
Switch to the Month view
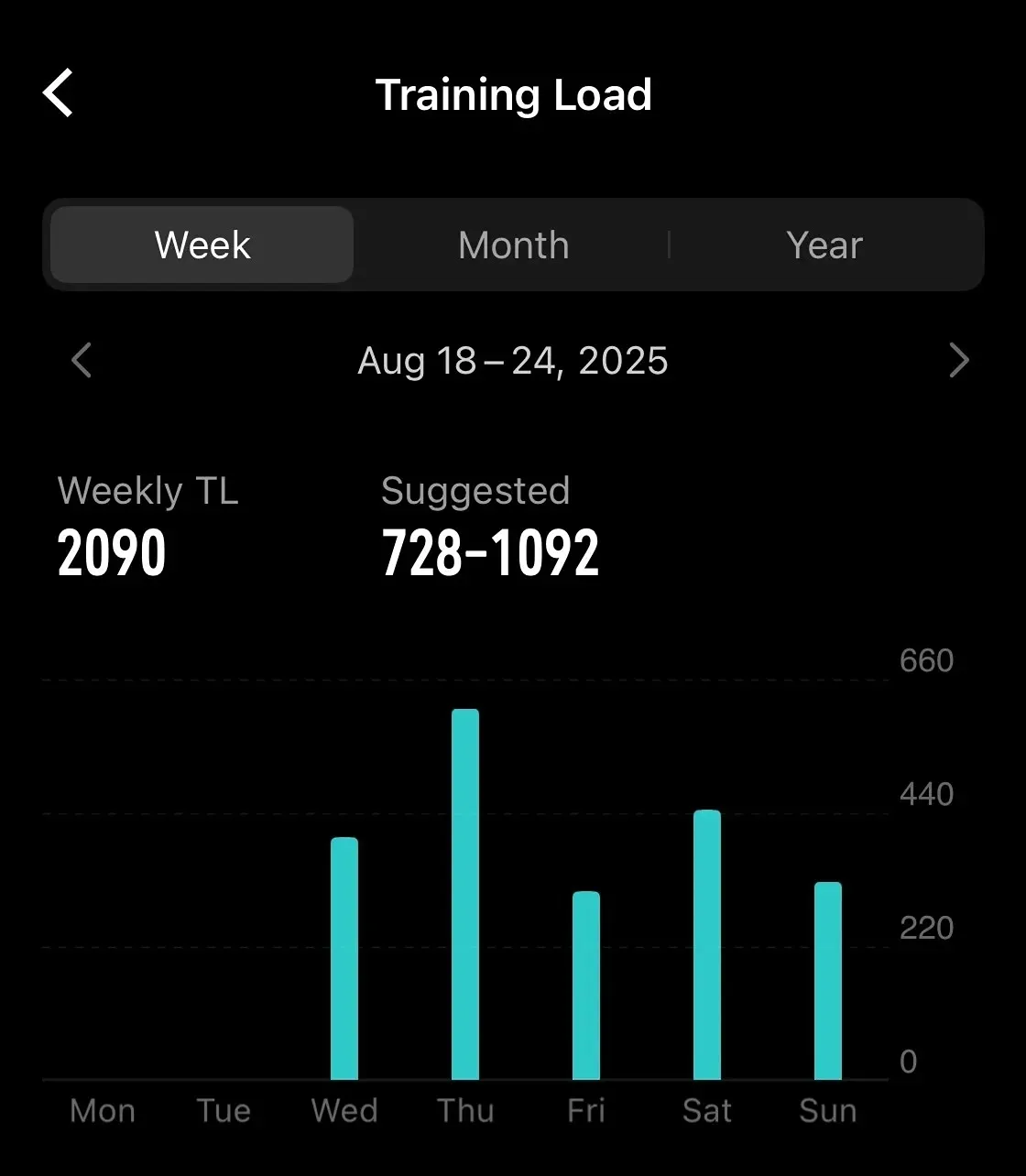point(514,245)
